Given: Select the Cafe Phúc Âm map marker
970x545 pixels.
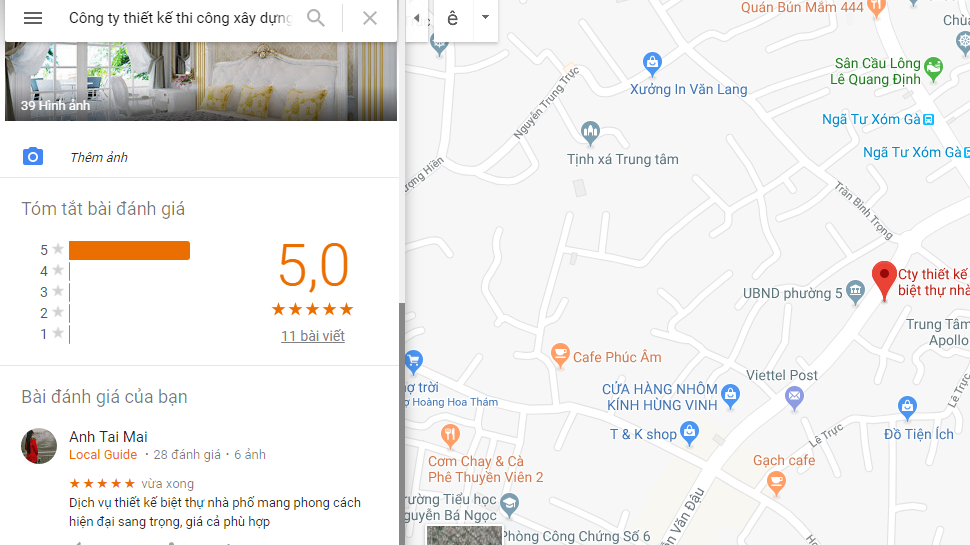Looking at the screenshot, I should click(560, 354).
